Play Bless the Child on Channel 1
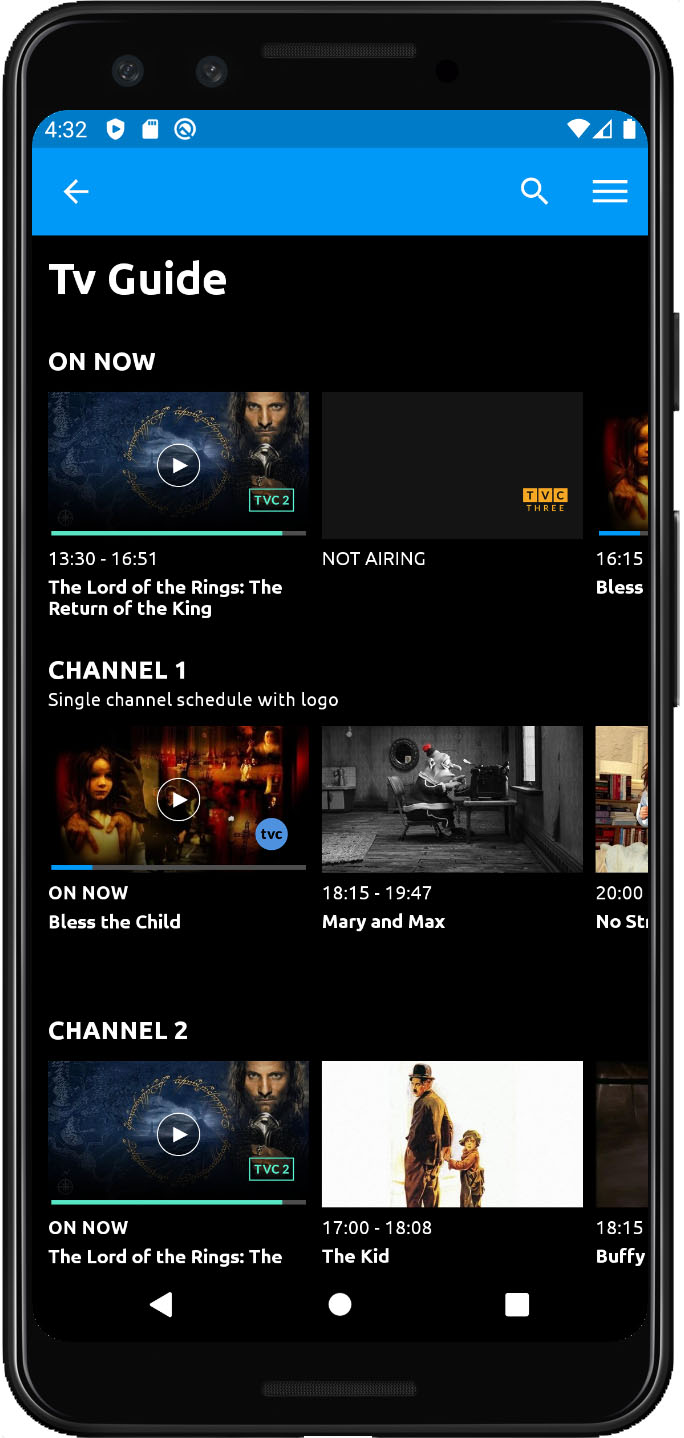The image size is (684, 1438). [178, 799]
